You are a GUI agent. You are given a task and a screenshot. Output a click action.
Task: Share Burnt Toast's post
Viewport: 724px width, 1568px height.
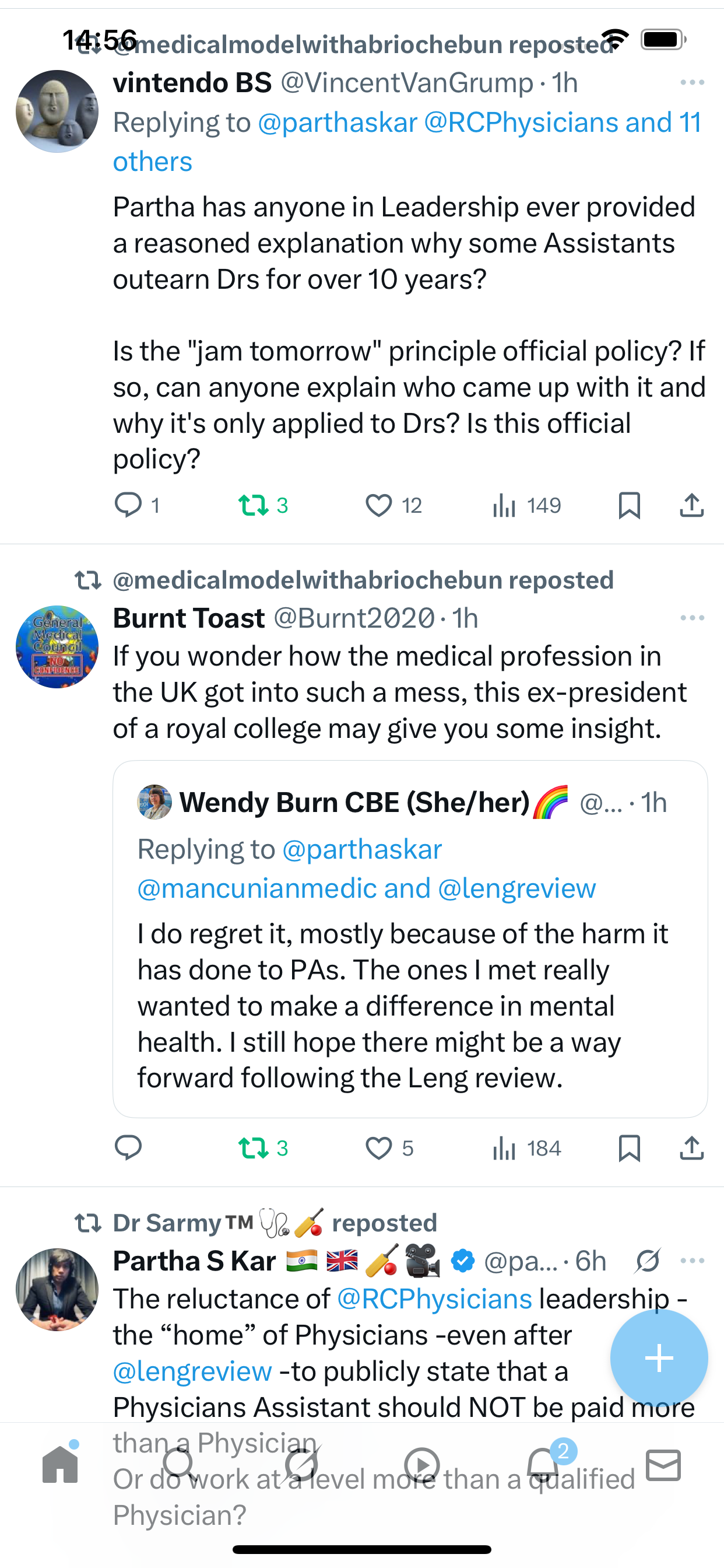pyautogui.click(x=691, y=1148)
